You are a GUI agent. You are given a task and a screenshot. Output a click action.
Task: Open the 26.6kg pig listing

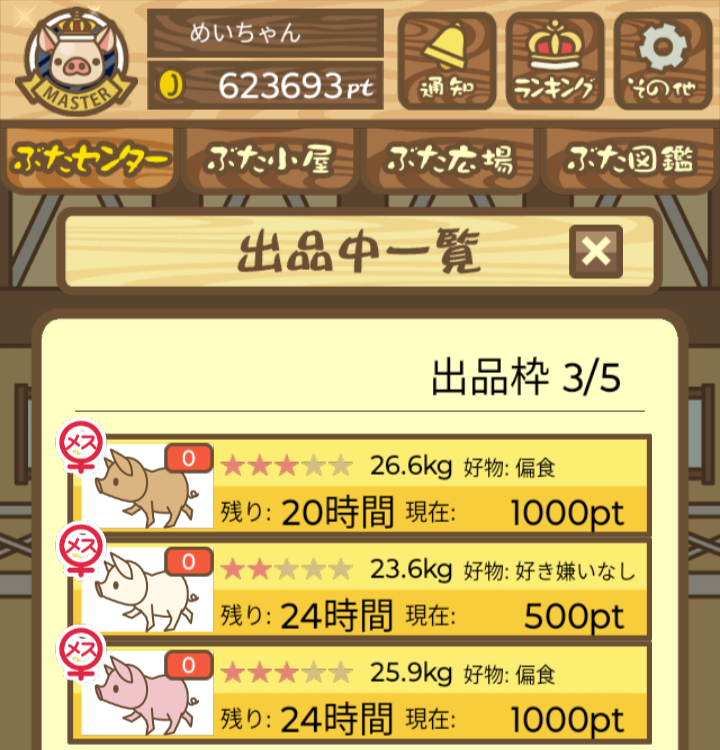400,488
